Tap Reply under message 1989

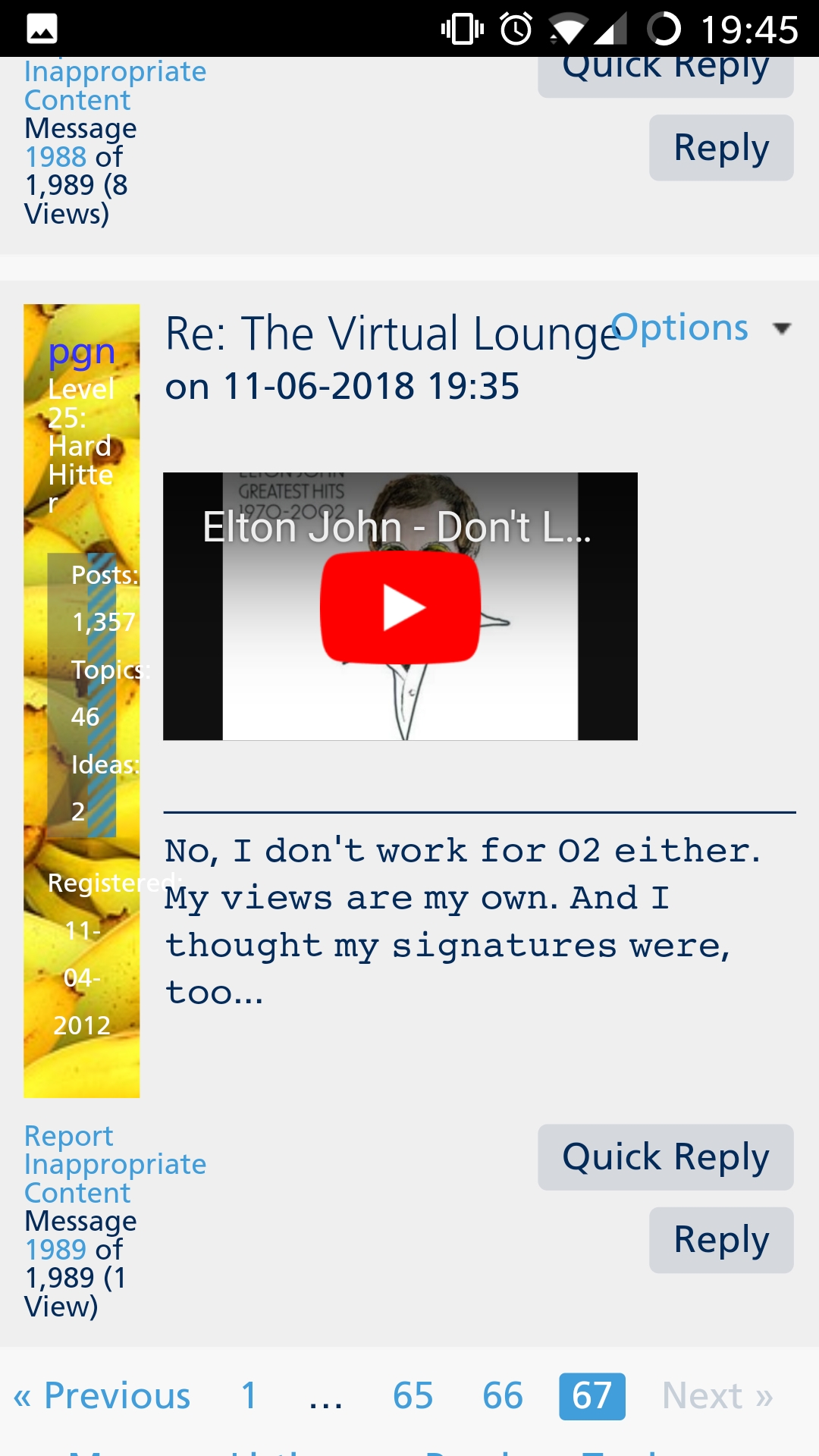coord(720,1241)
